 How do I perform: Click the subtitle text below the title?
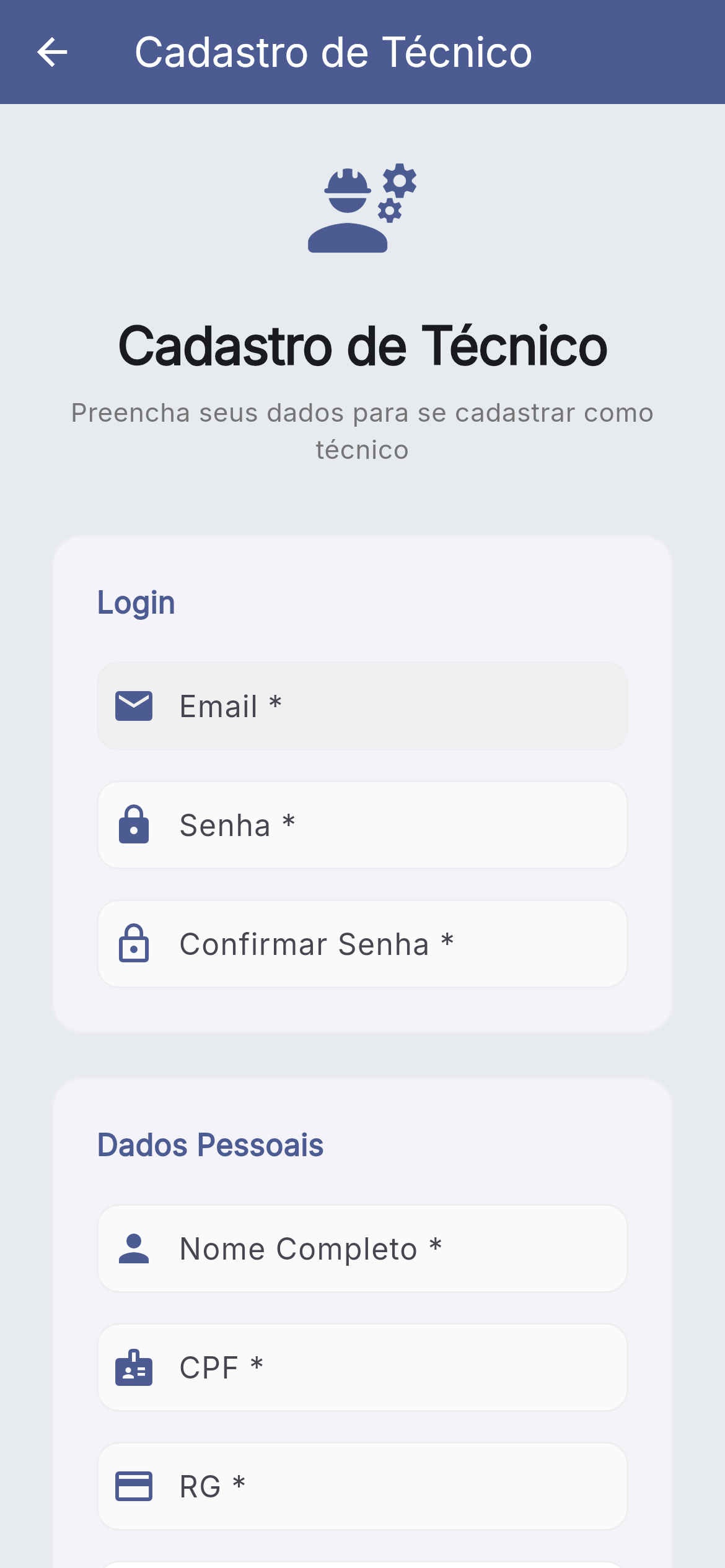[362, 430]
